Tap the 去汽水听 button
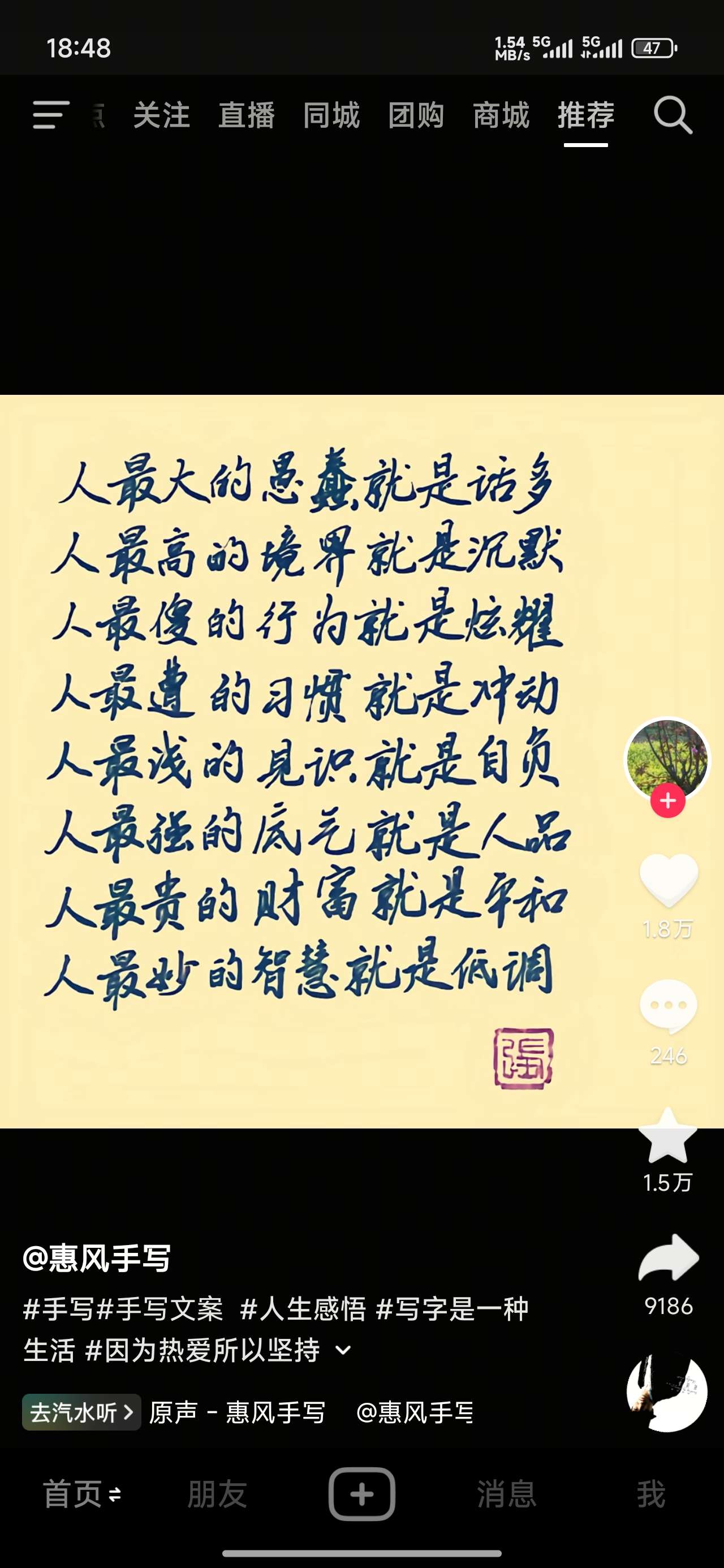724x1568 pixels. (x=81, y=1412)
